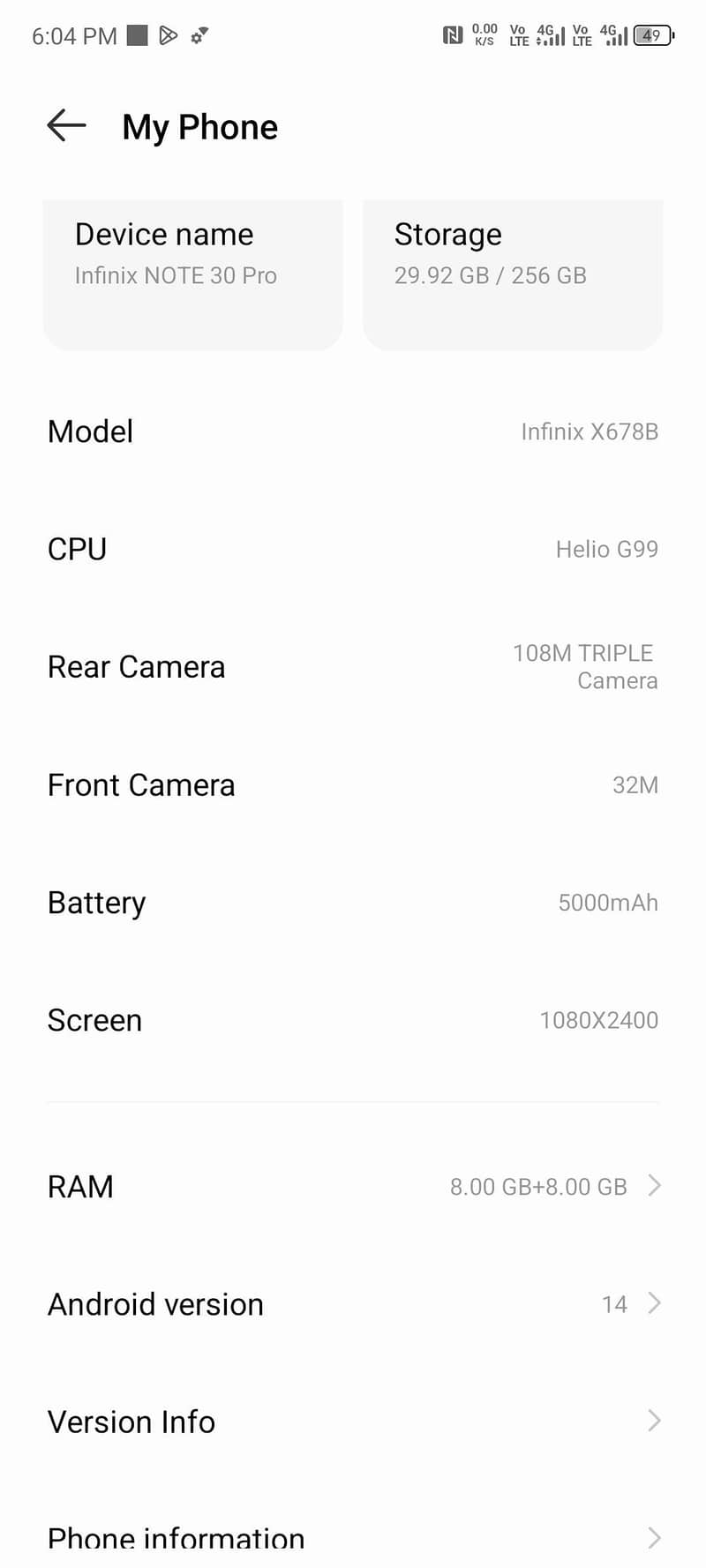Screen dimensions: 706x1568
Task: Expand the RAM details chevron
Action: point(653,1186)
